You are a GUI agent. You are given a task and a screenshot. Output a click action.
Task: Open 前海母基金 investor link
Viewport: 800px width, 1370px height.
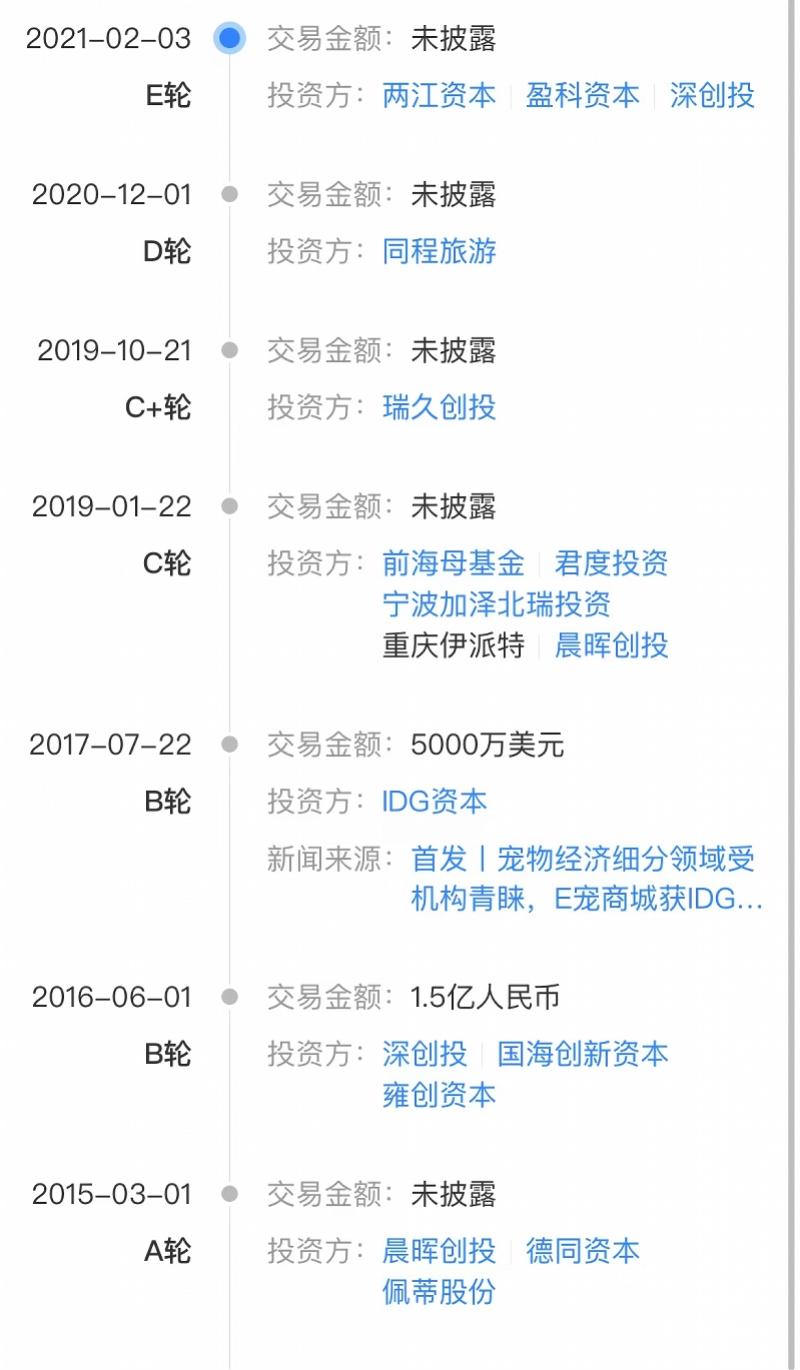tap(453, 564)
